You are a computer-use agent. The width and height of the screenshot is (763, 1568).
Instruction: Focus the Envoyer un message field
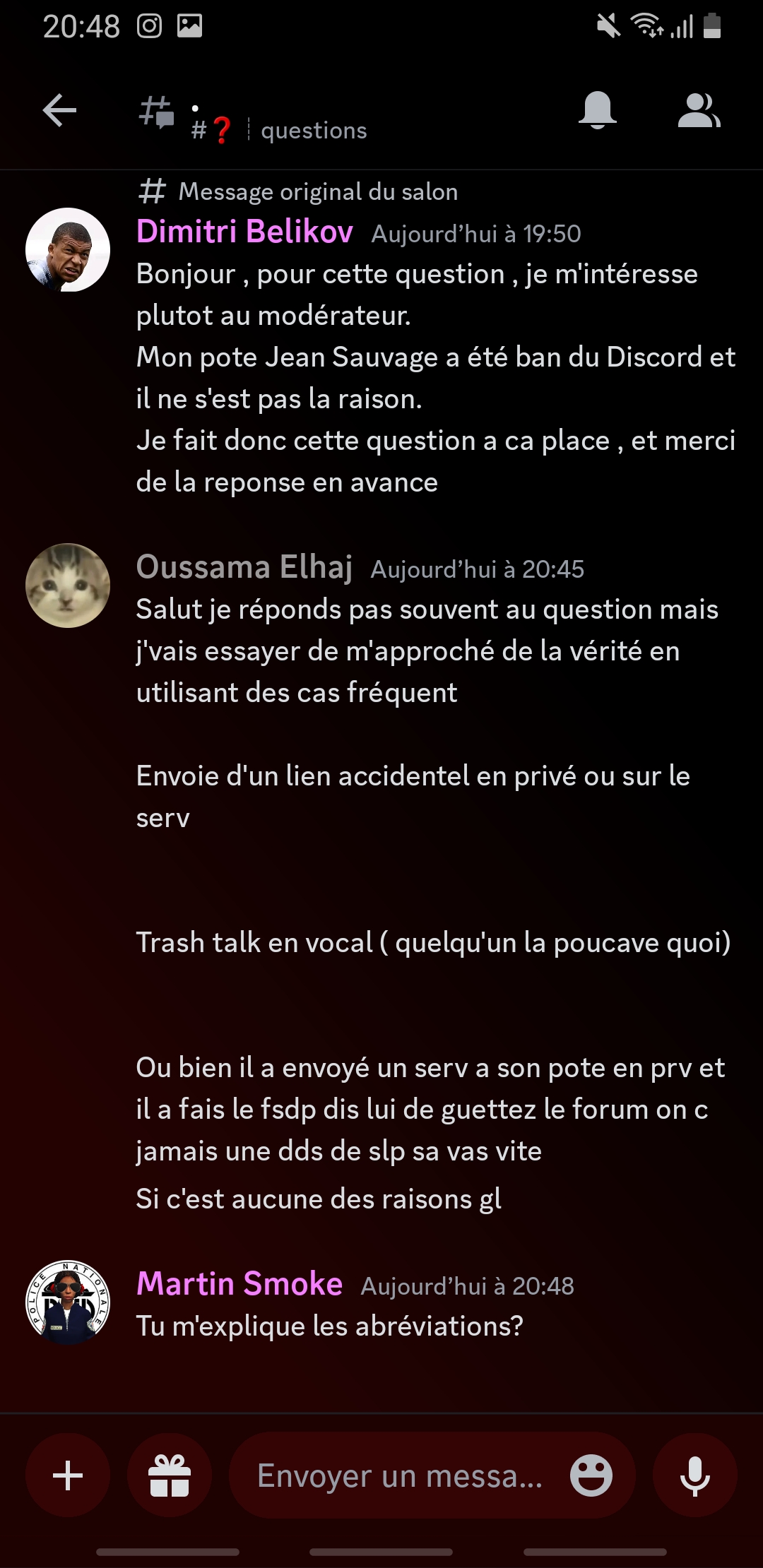[400, 1475]
